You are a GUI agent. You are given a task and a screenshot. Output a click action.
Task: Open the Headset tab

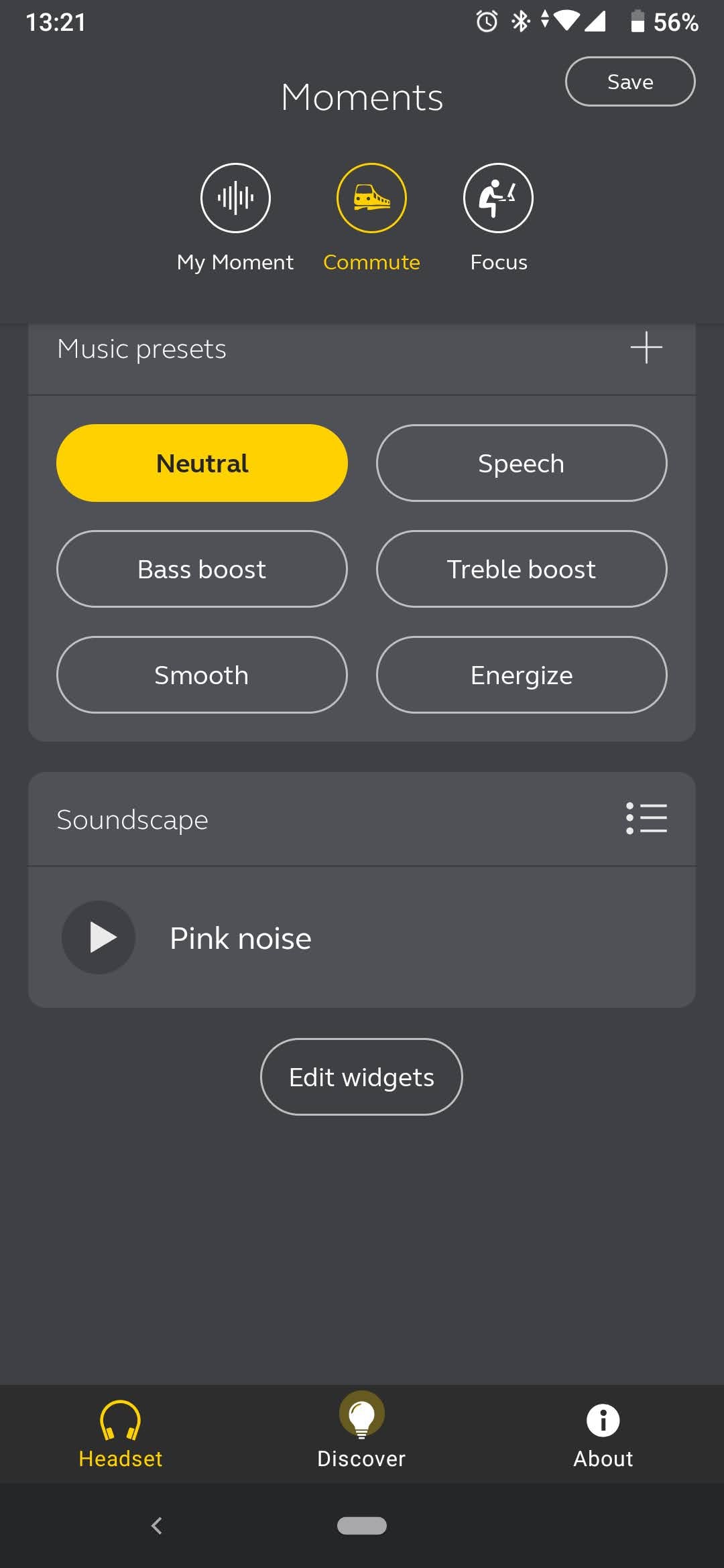pyautogui.click(x=121, y=1434)
